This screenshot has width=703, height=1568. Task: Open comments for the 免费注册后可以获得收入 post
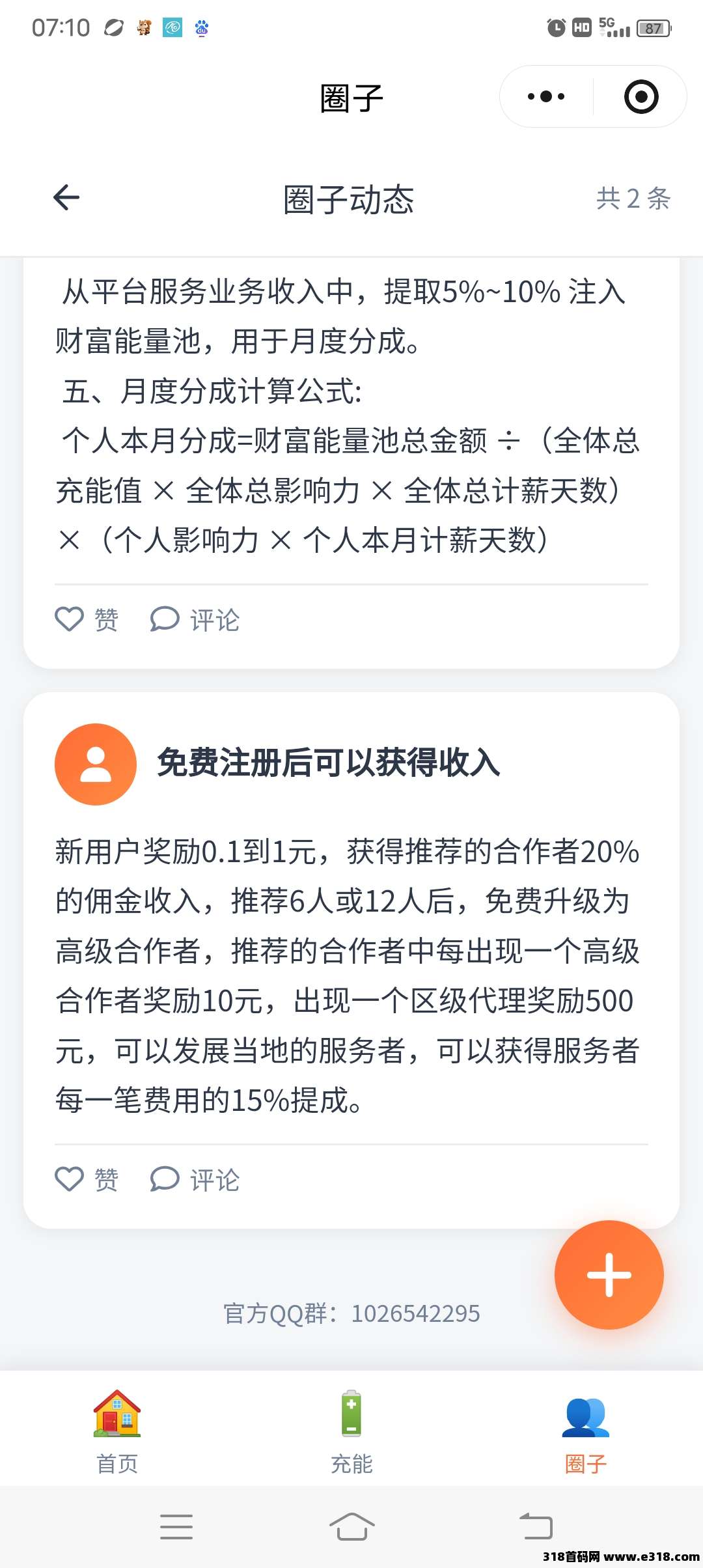[x=195, y=1179]
